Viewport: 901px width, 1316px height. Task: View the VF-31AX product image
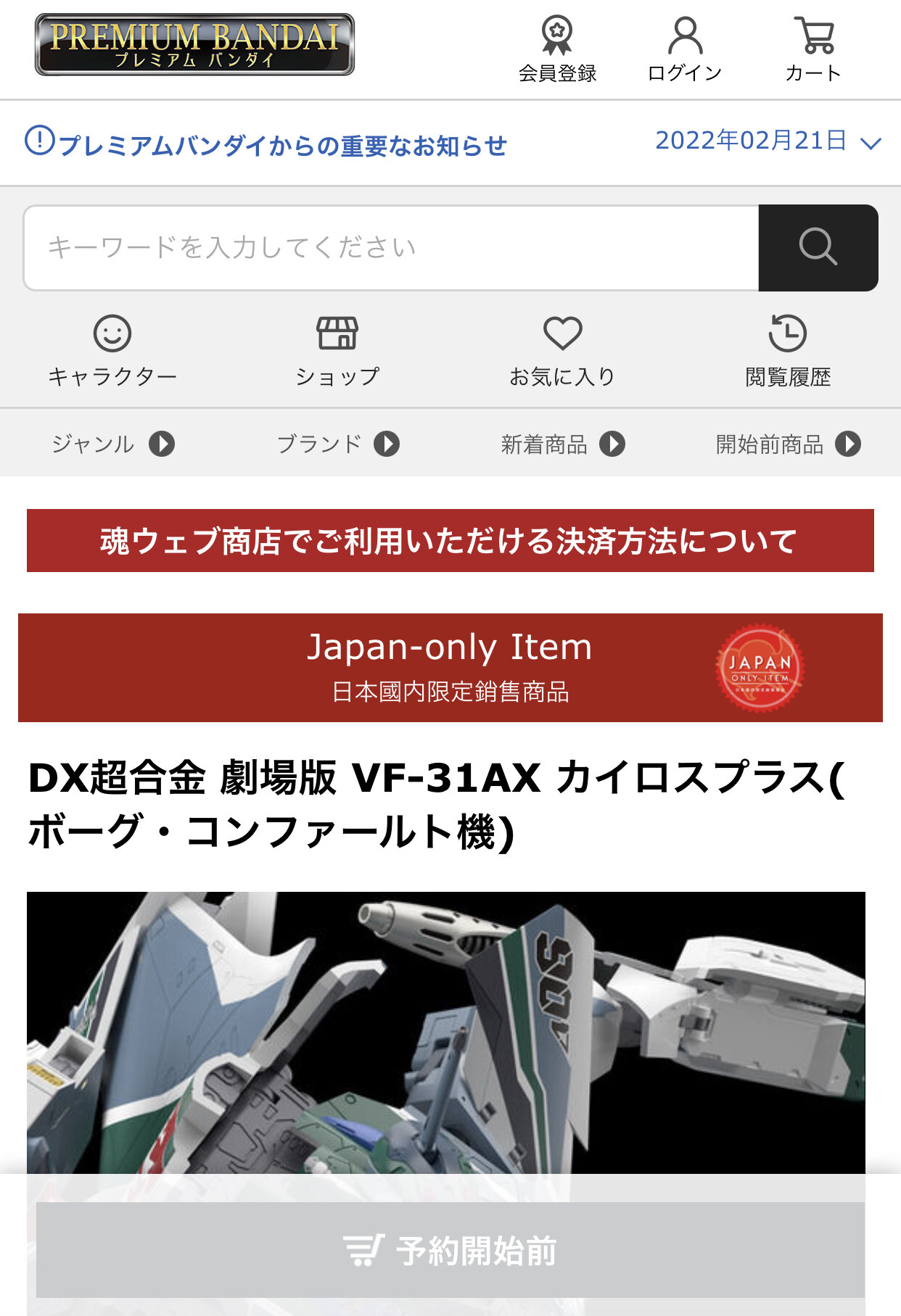point(445,1030)
